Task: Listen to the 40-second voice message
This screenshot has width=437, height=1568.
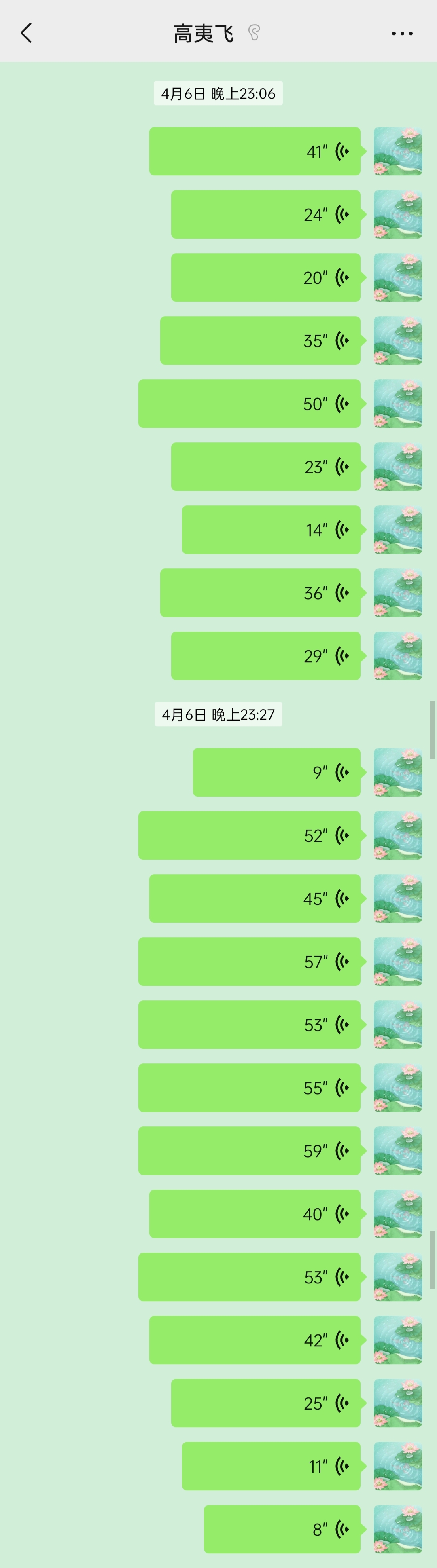Action: tap(255, 1214)
